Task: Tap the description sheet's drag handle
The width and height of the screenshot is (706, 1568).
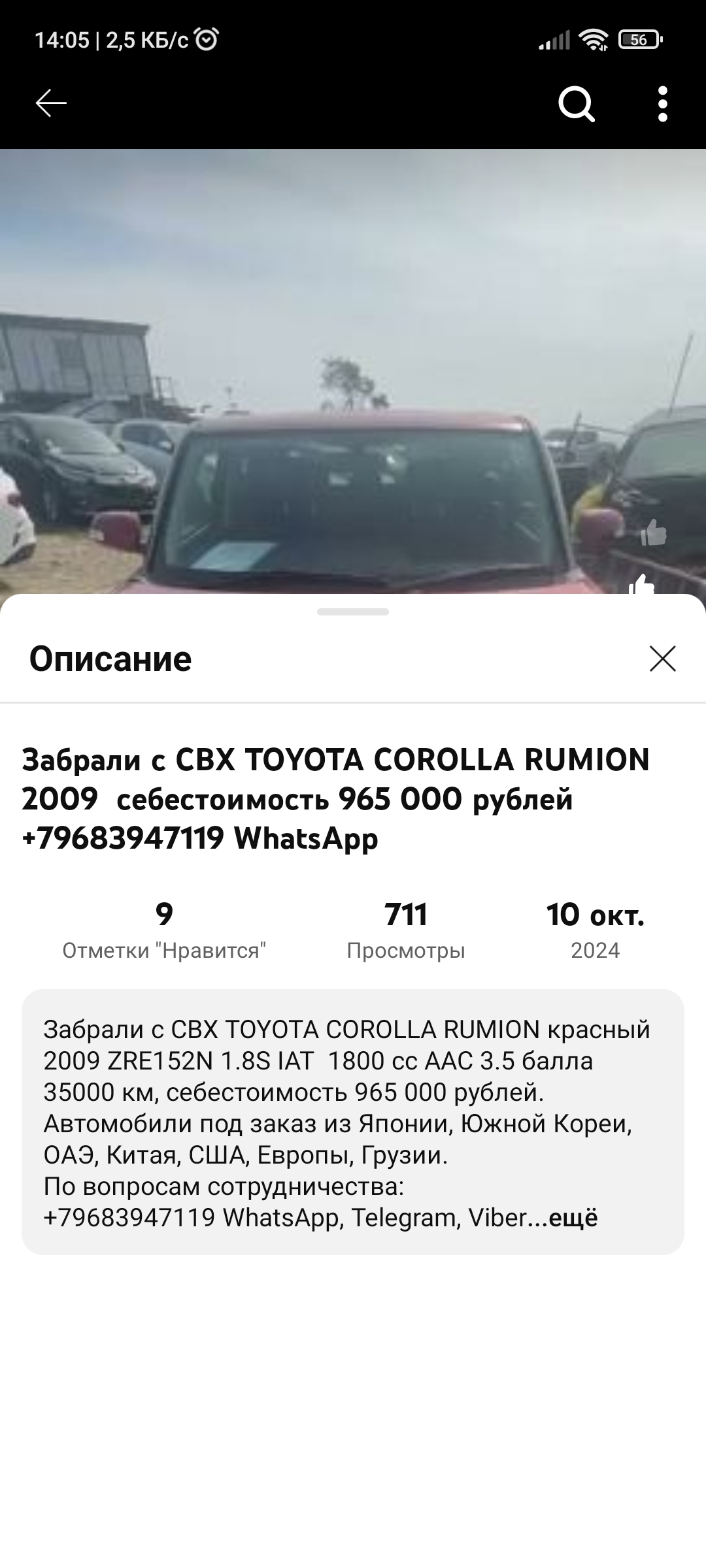Action: (353, 612)
